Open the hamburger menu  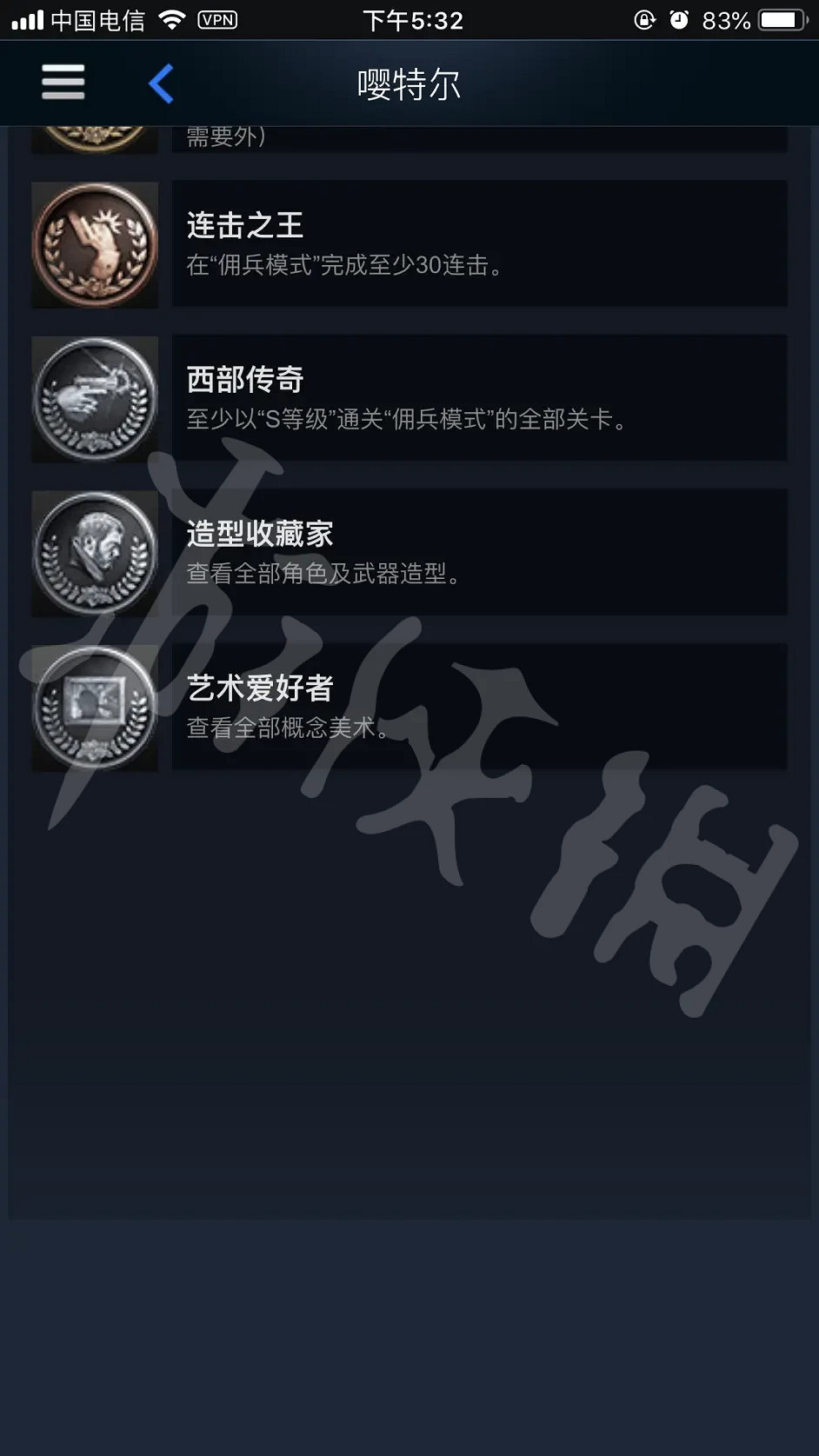coord(62,82)
